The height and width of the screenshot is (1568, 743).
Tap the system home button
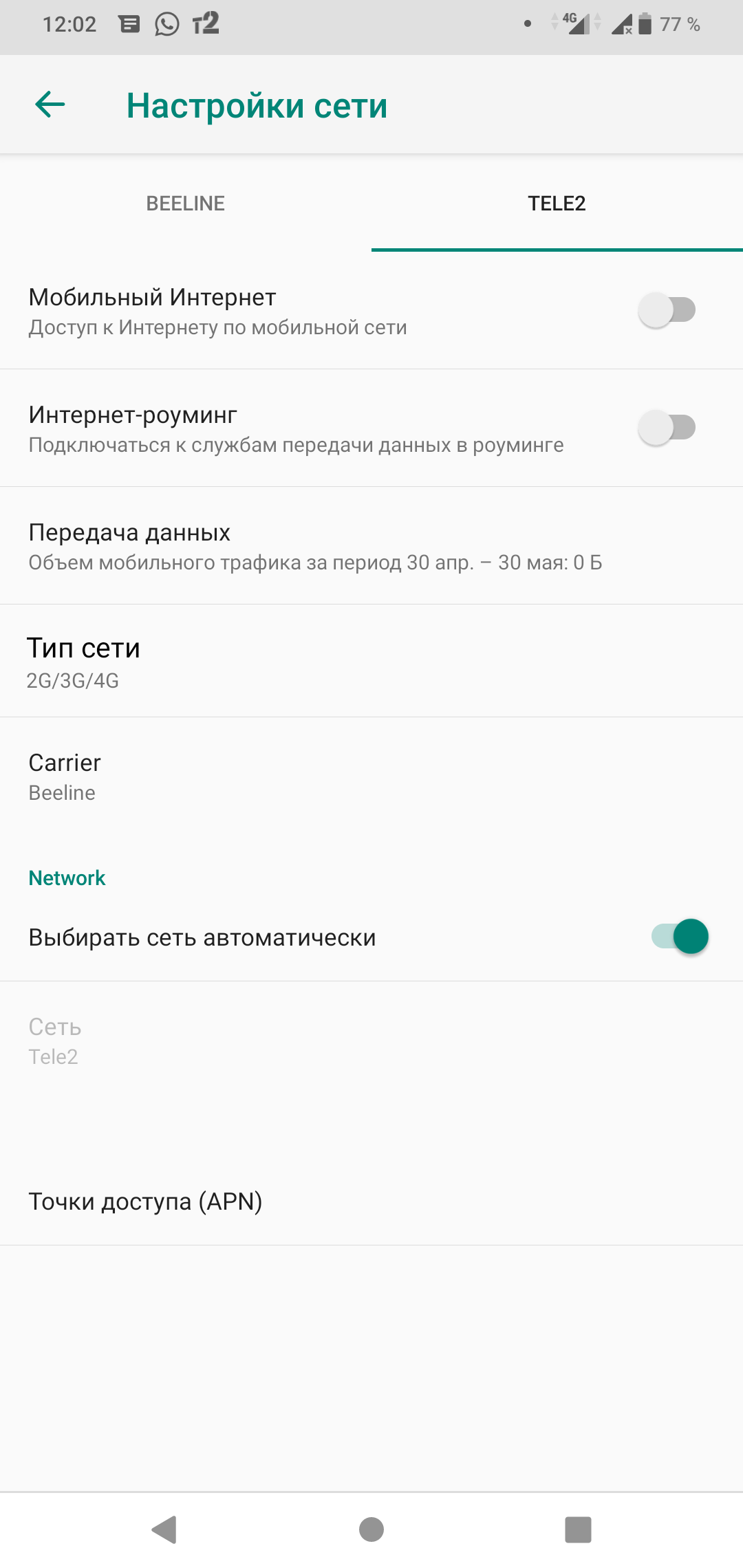tap(371, 1529)
